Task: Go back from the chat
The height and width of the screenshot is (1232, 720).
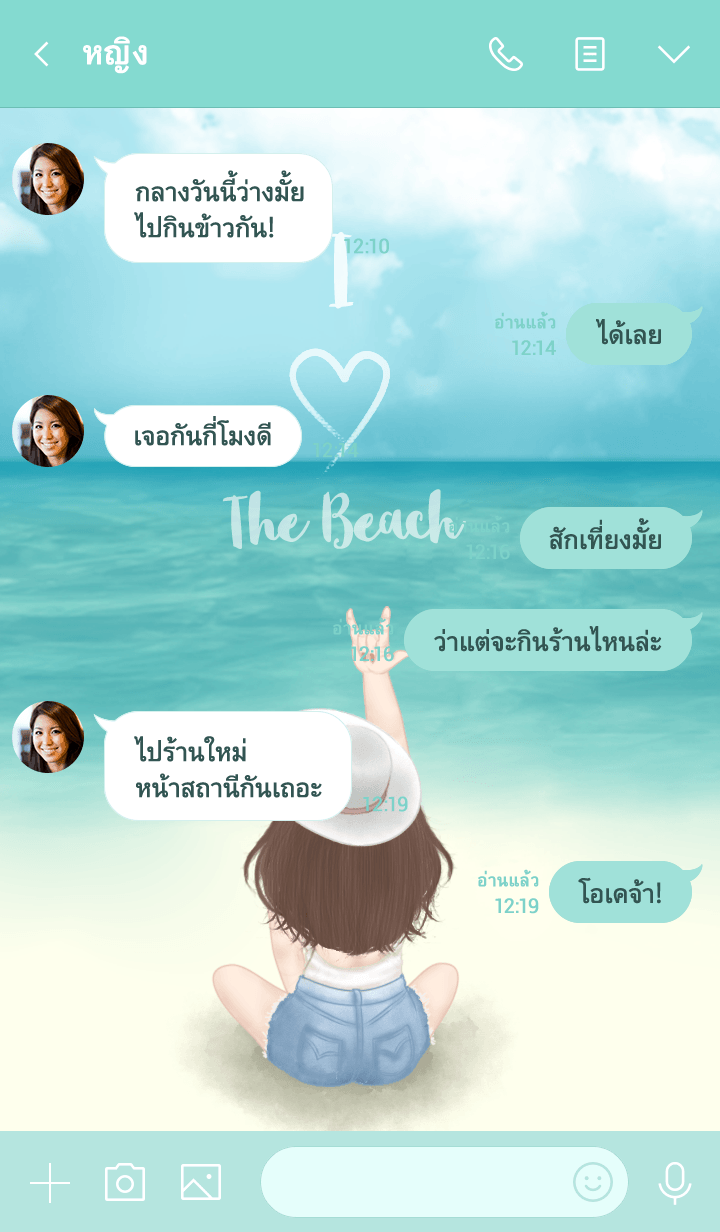Action: tap(41, 54)
